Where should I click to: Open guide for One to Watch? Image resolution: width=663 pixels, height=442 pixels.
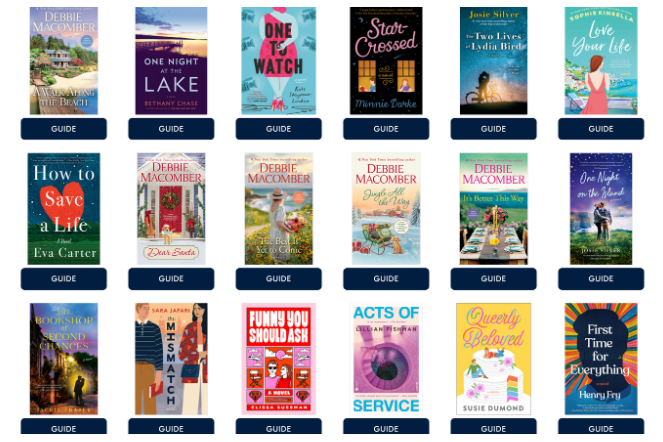pyautogui.click(x=279, y=129)
